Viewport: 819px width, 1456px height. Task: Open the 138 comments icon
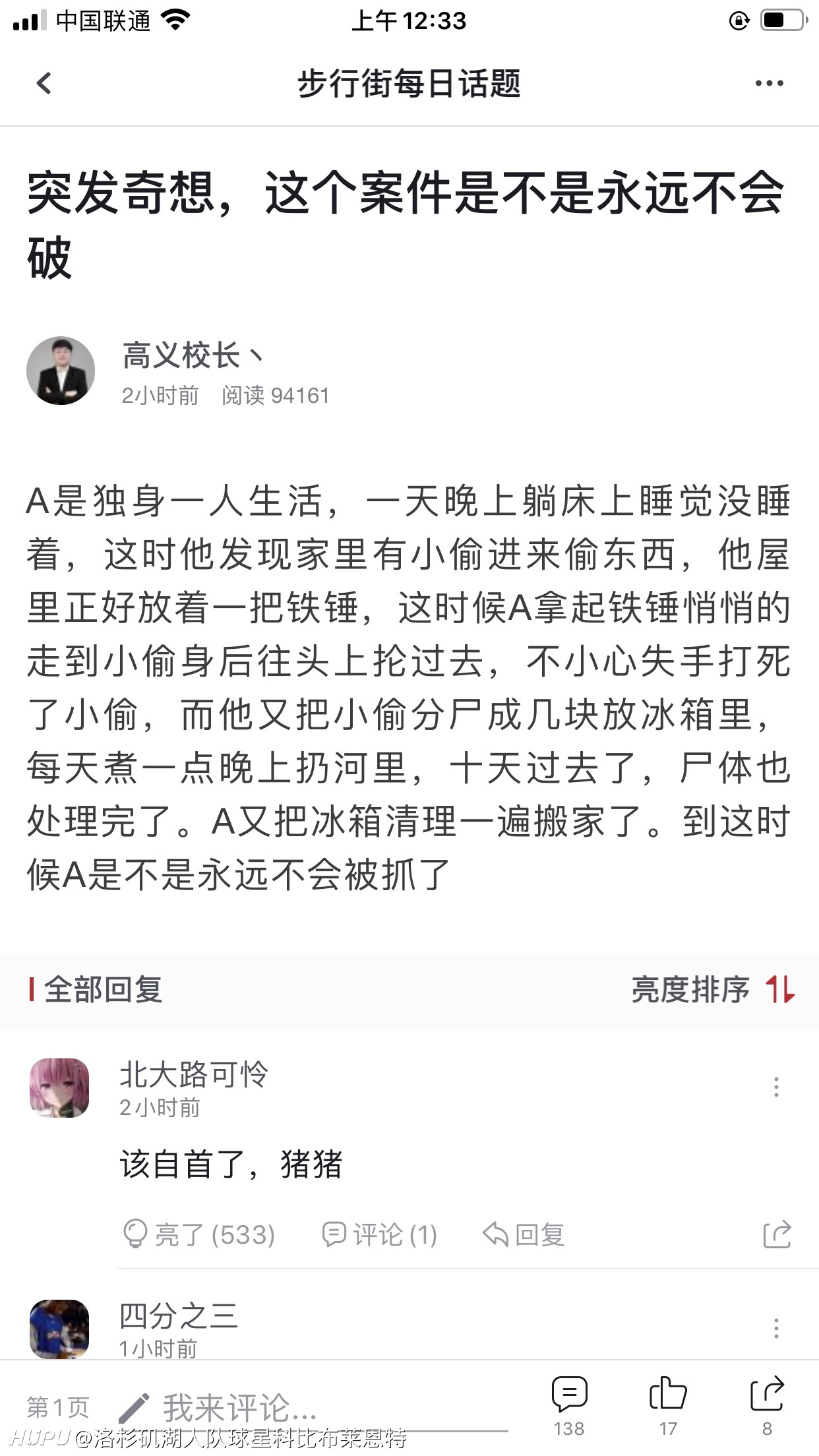click(x=569, y=1406)
